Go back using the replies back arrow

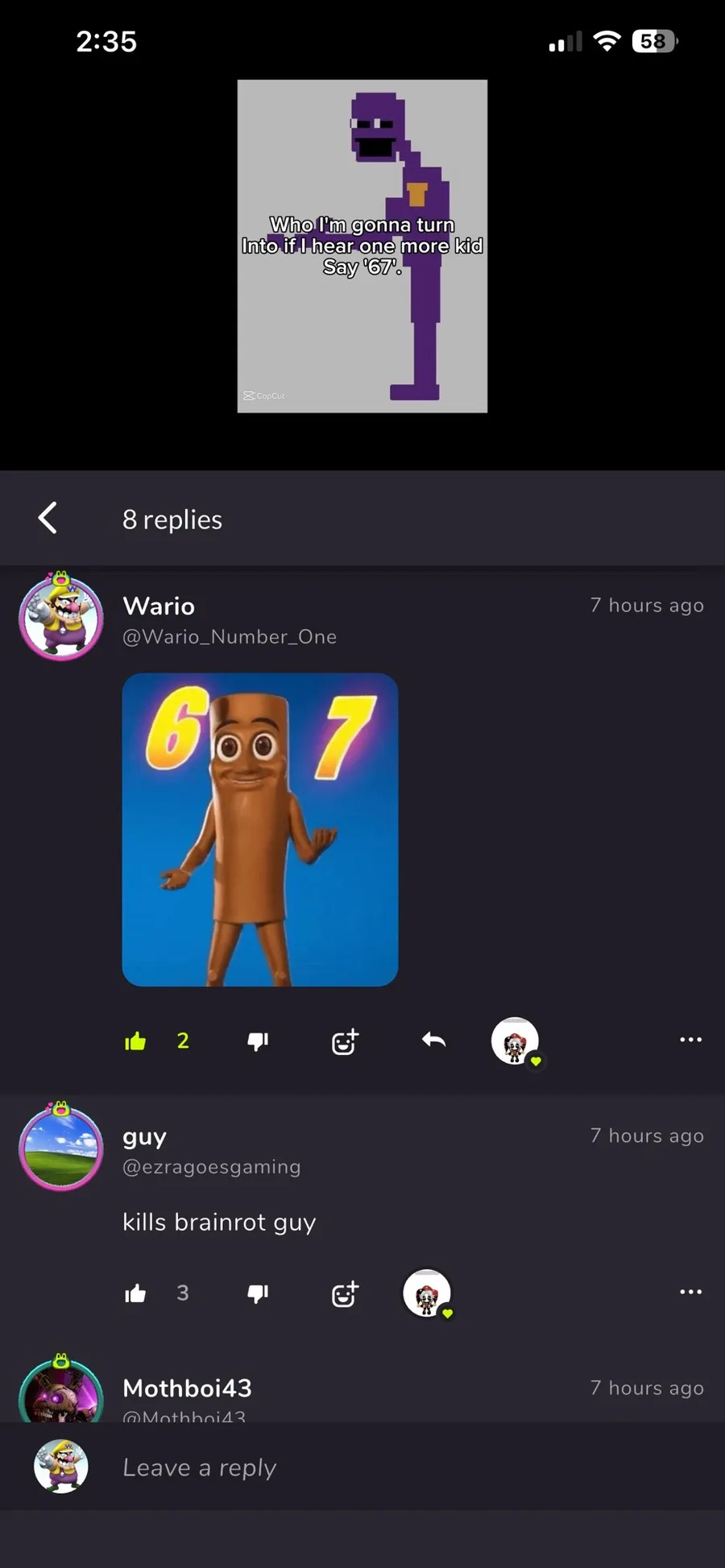tap(48, 518)
